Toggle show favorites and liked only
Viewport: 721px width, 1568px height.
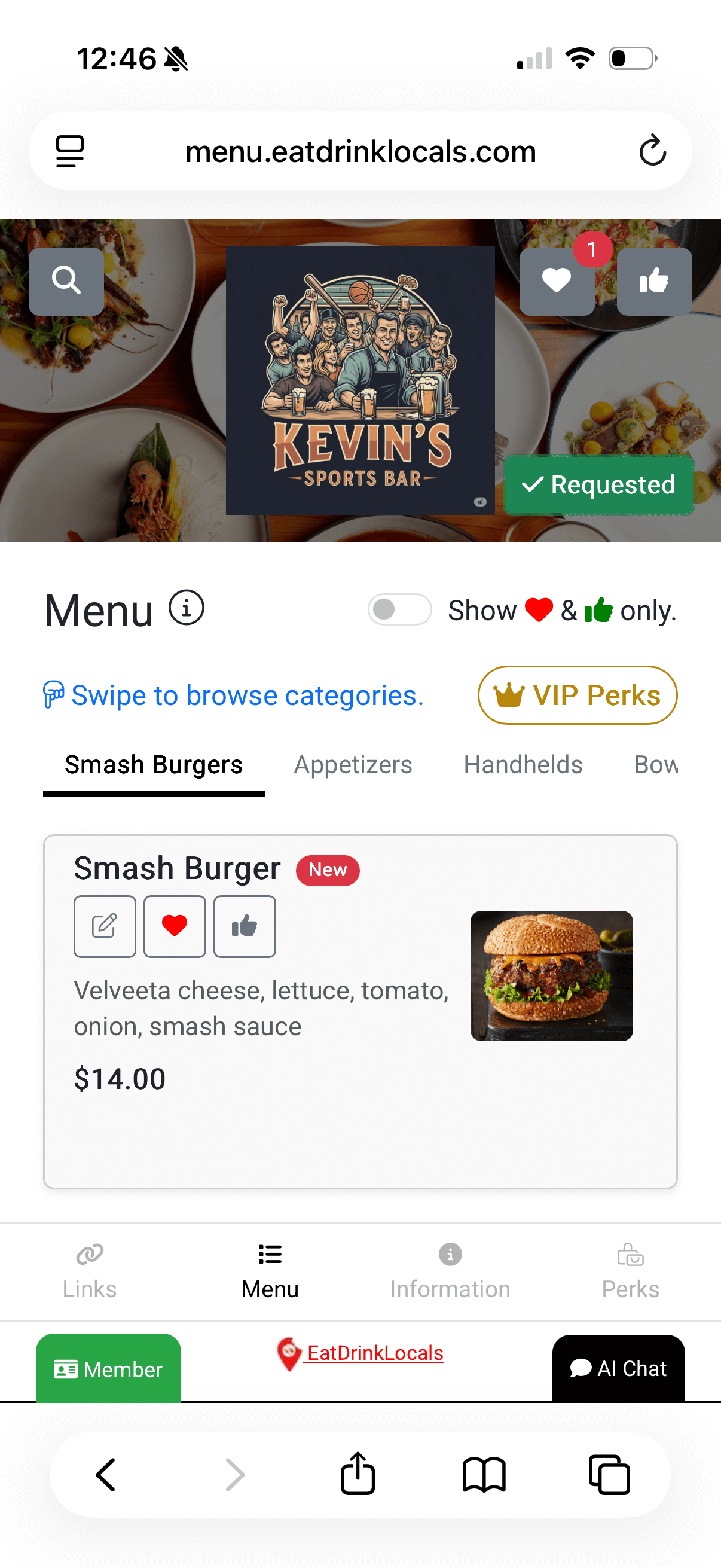coord(399,609)
